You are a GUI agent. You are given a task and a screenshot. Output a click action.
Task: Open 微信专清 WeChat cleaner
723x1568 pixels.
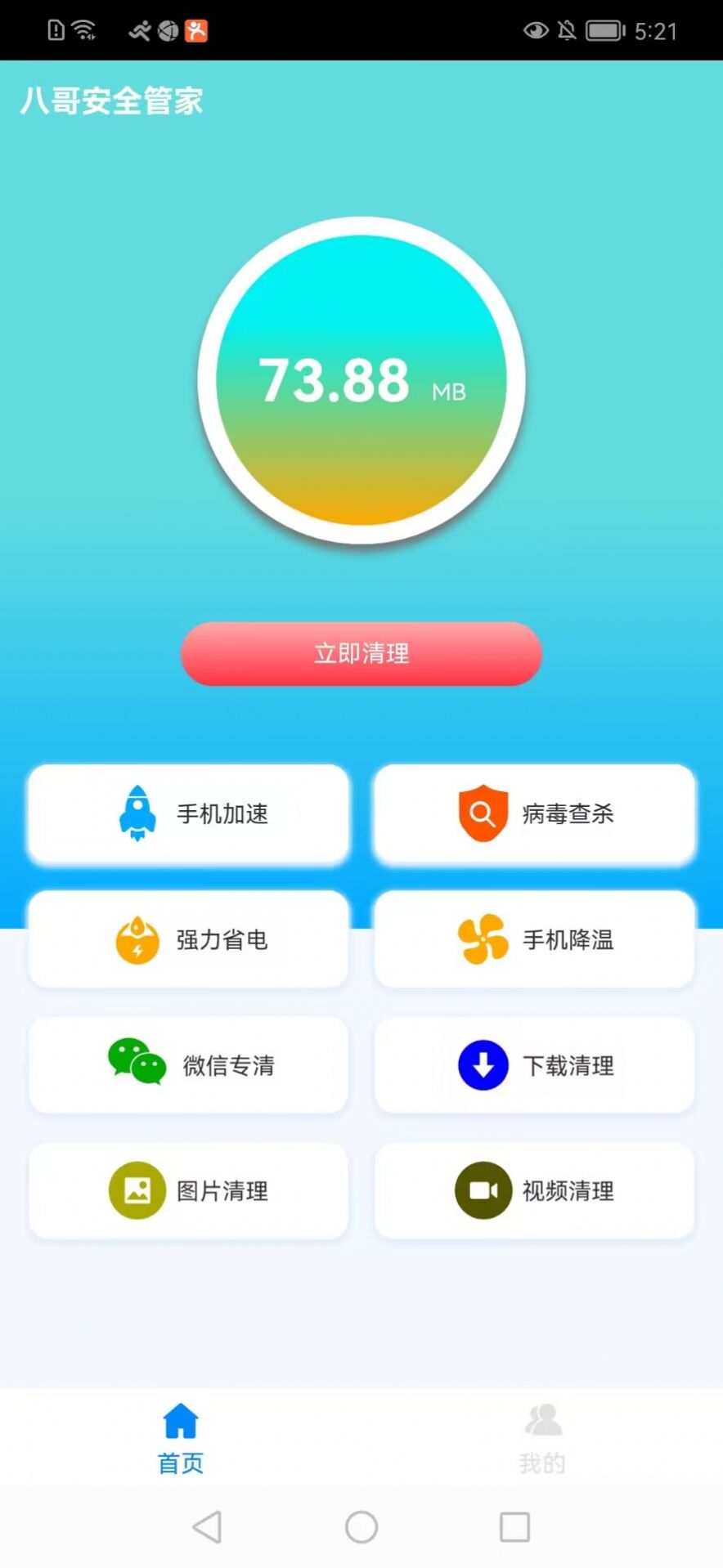click(189, 1064)
